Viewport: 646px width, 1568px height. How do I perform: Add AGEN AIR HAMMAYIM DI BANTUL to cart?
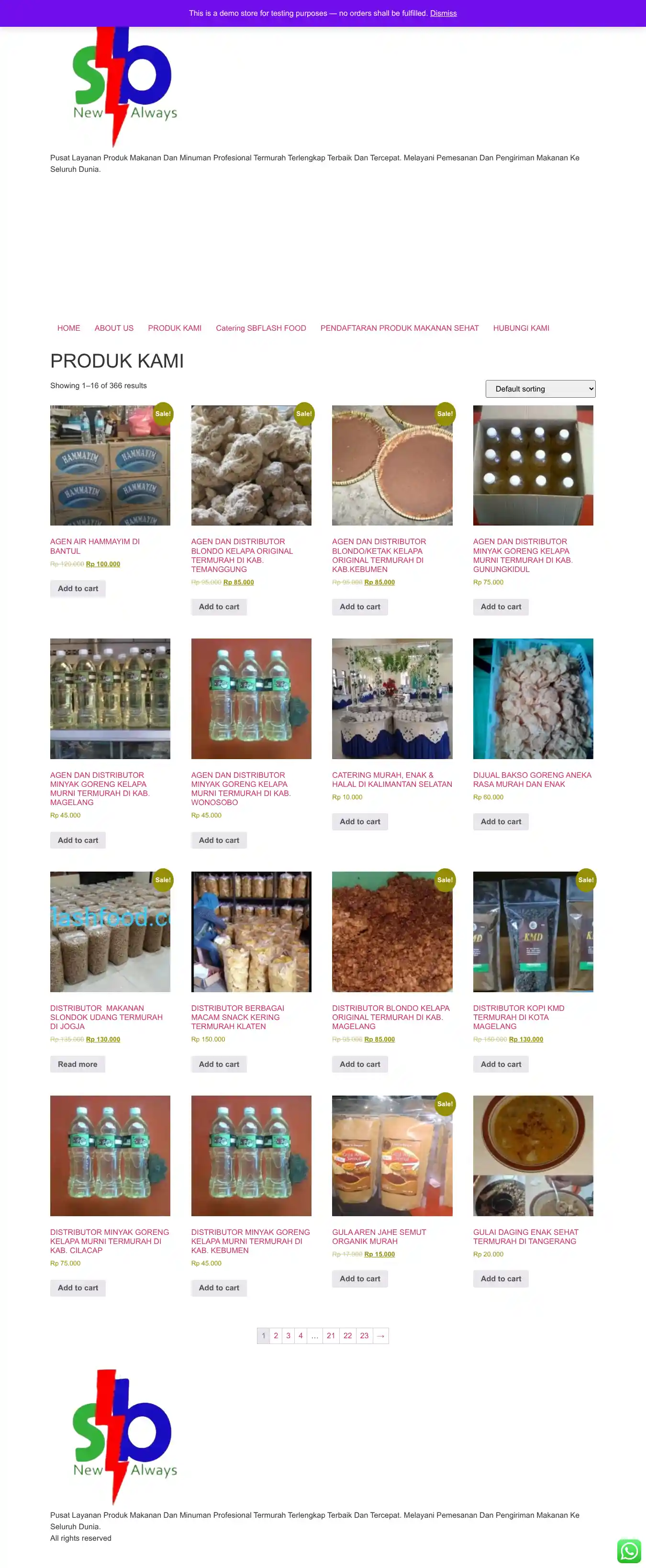(x=78, y=589)
